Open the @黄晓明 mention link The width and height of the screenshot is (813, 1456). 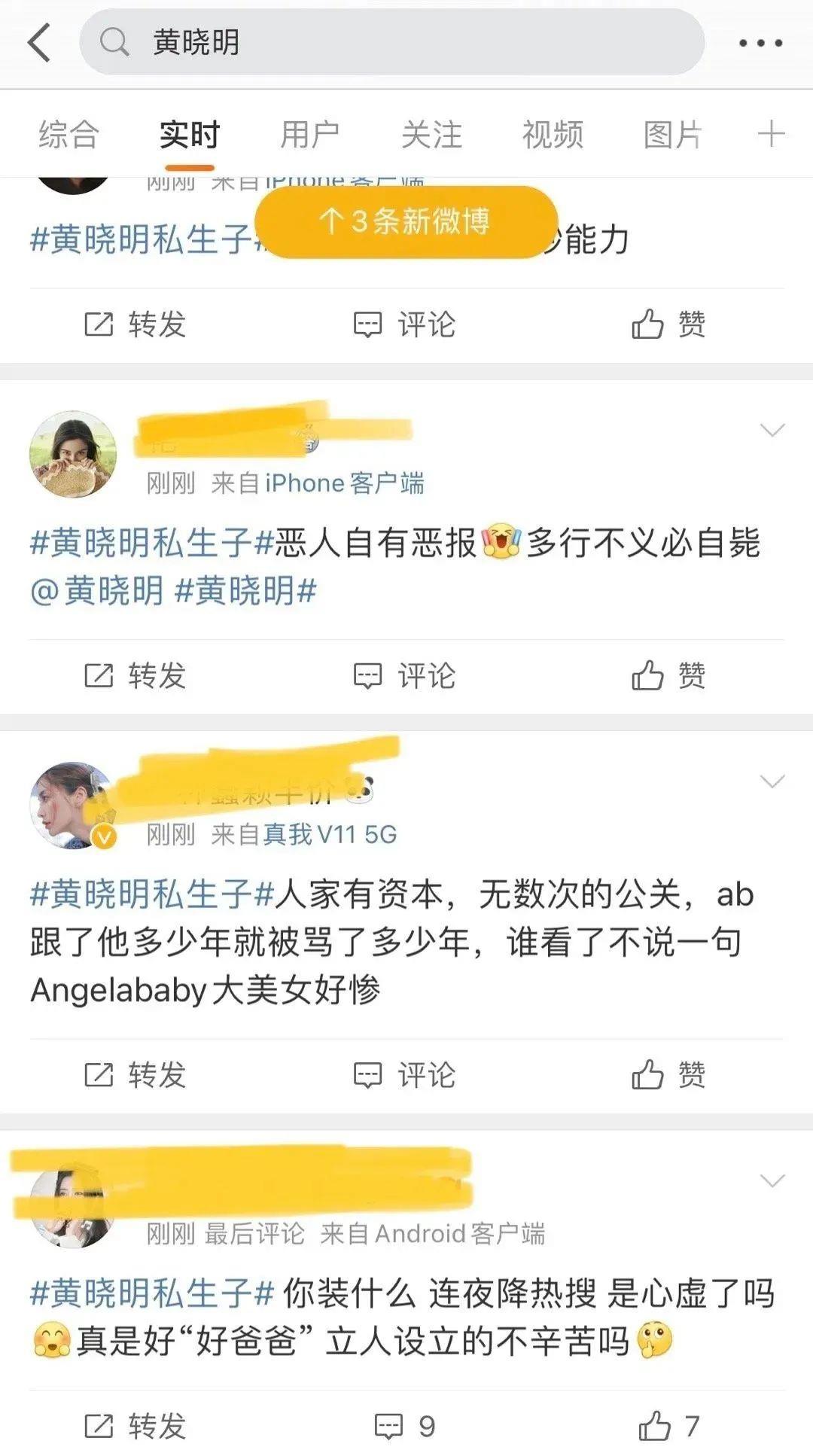pos(96,591)
